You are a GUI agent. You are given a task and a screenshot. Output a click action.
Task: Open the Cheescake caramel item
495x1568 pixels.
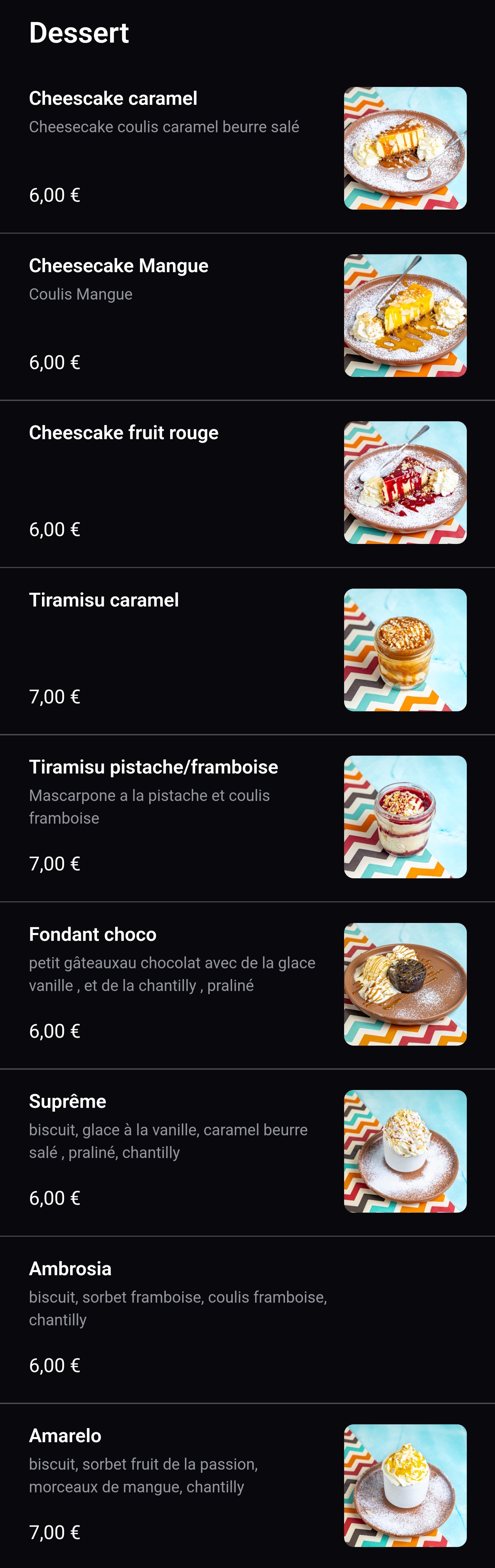[x=113, y=99]
